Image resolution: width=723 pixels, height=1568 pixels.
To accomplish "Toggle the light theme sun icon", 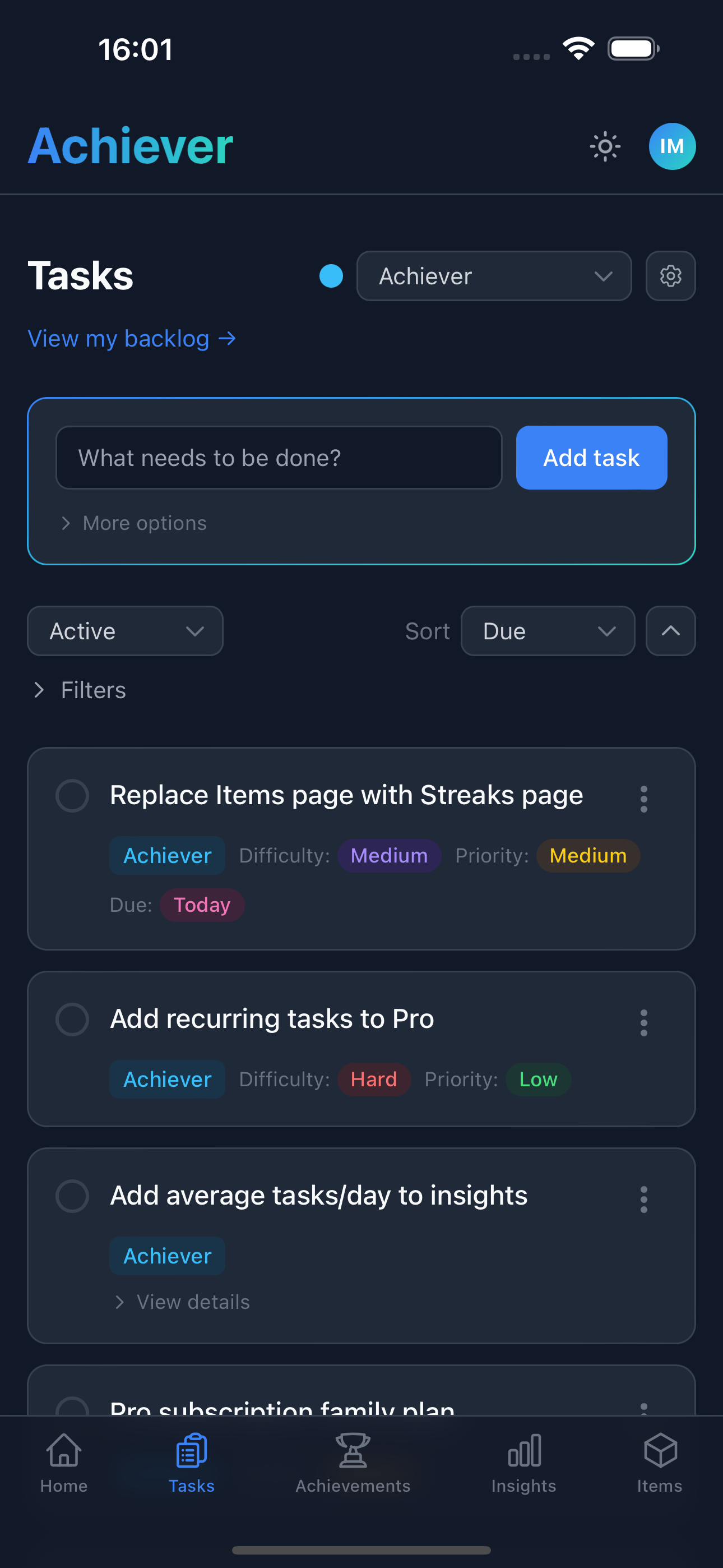I will pyautogui.click(x=605, y=146).
